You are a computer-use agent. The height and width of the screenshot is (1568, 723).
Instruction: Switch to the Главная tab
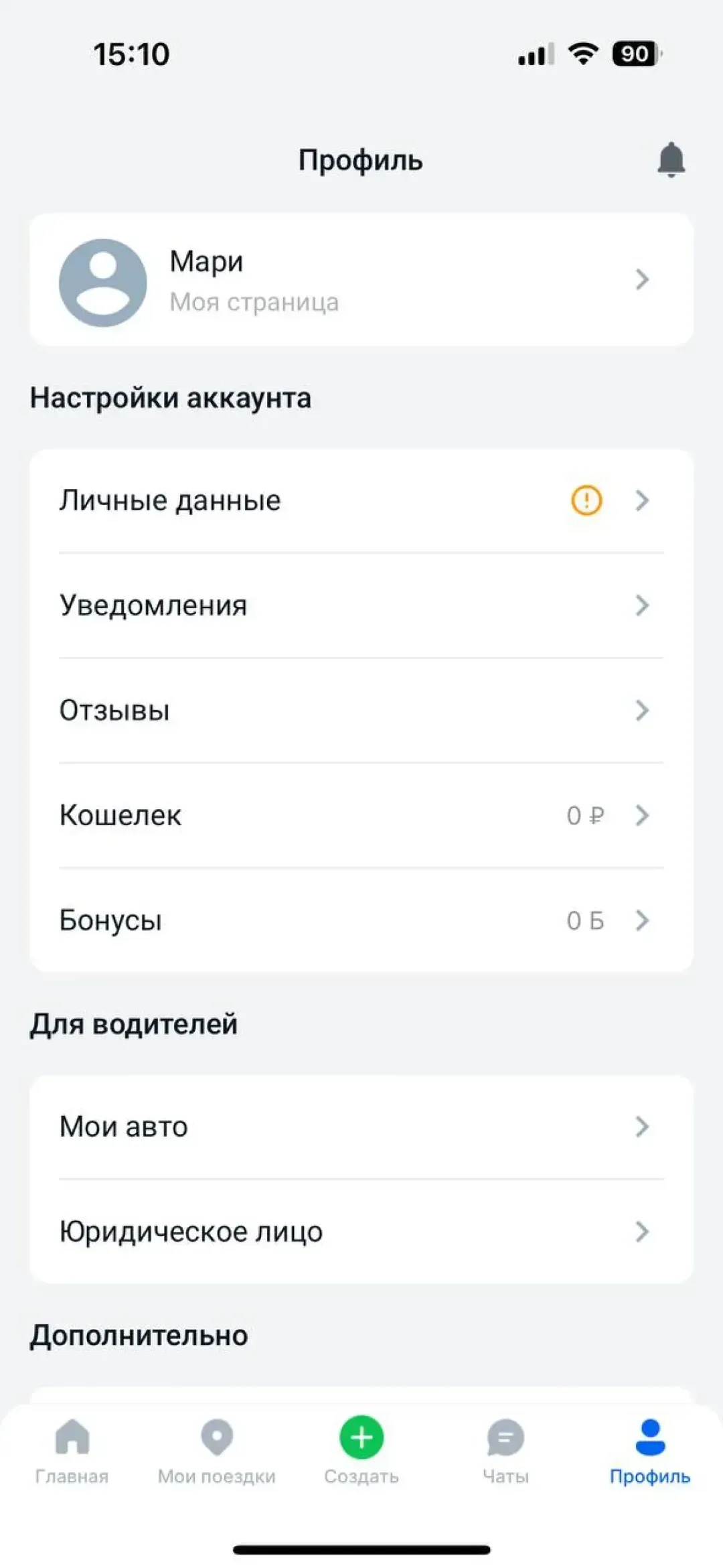point(72,1451)
